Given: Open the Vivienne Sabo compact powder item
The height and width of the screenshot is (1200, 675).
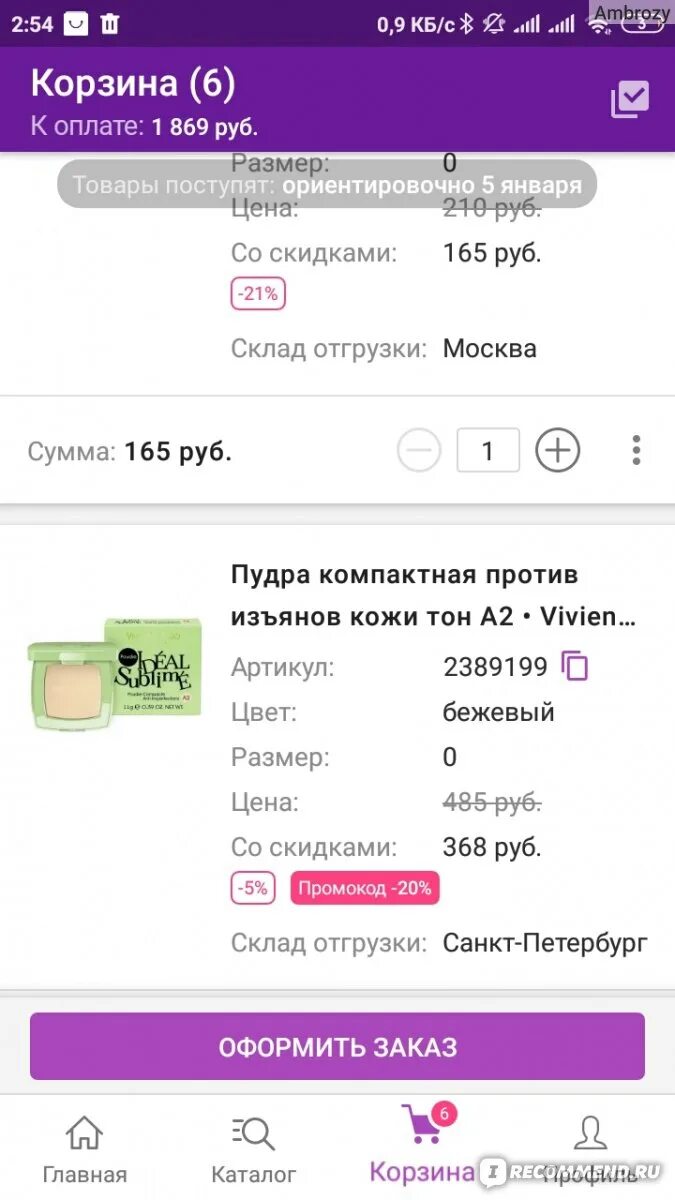Looking at the screenshot, I should [432, 596].
